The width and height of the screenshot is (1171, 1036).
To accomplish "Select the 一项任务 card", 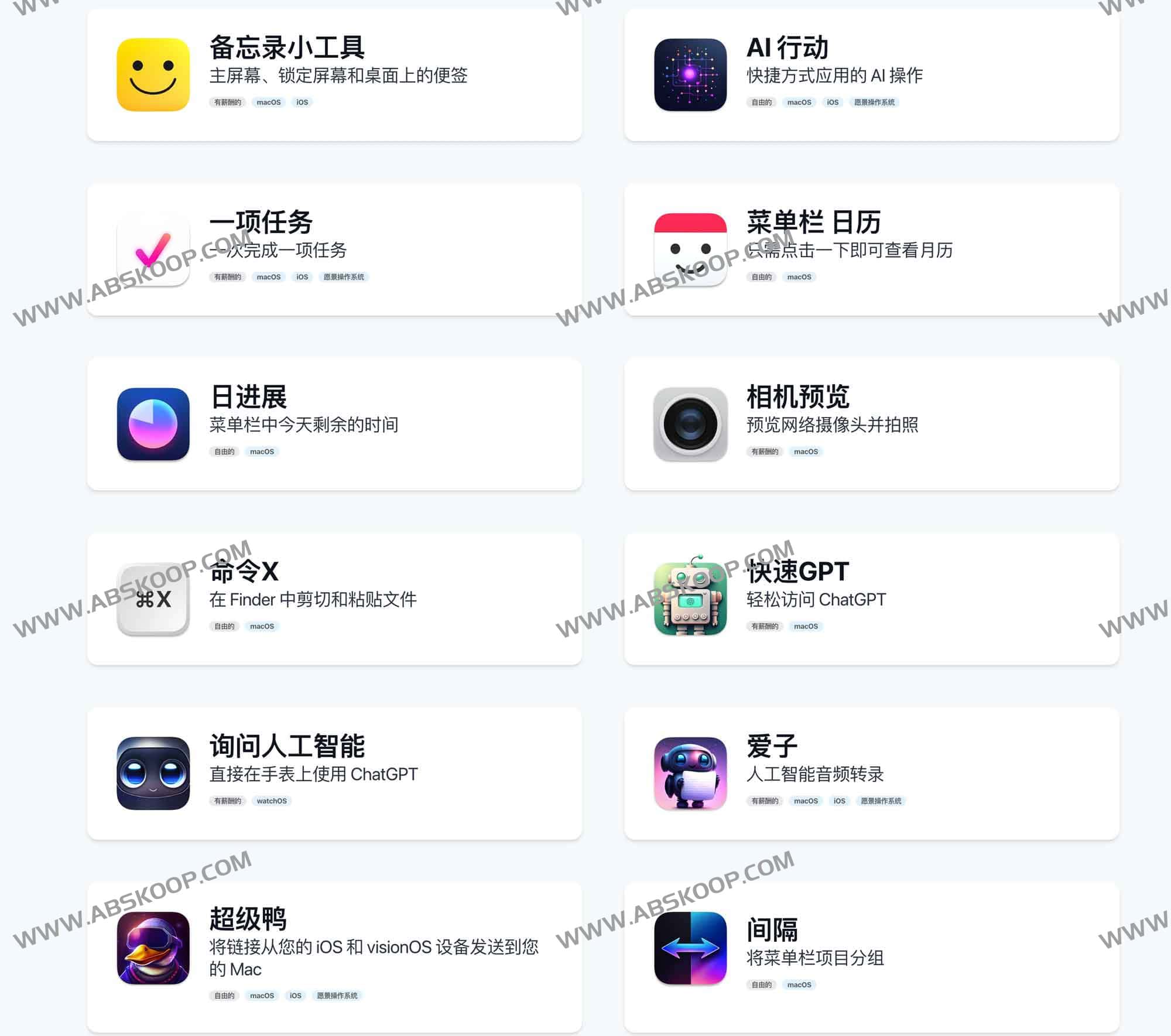I will coord(334,249).
